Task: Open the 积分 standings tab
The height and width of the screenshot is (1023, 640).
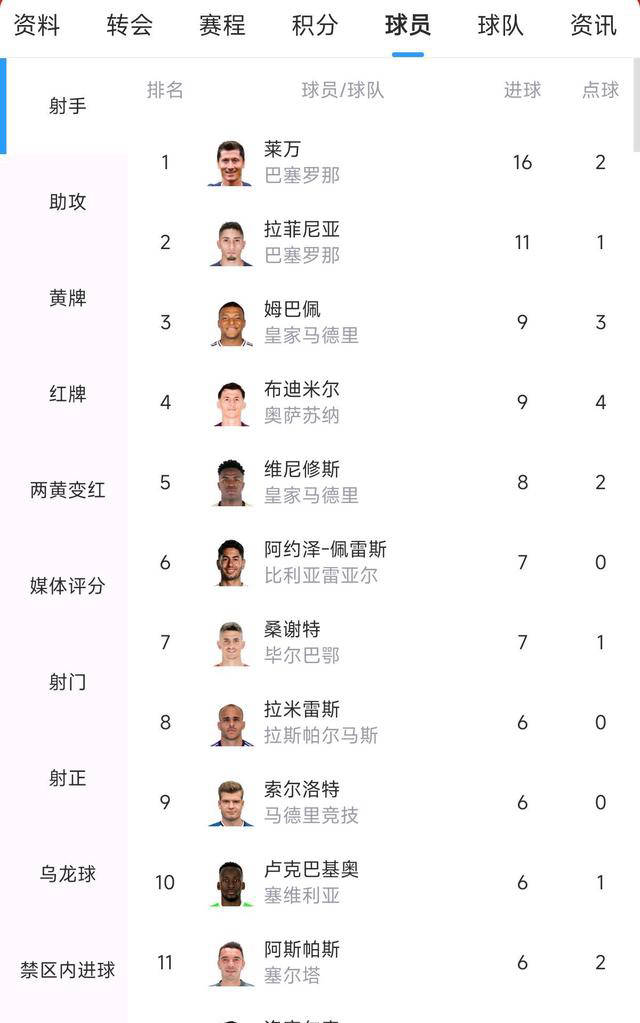Action: (314, 26)
